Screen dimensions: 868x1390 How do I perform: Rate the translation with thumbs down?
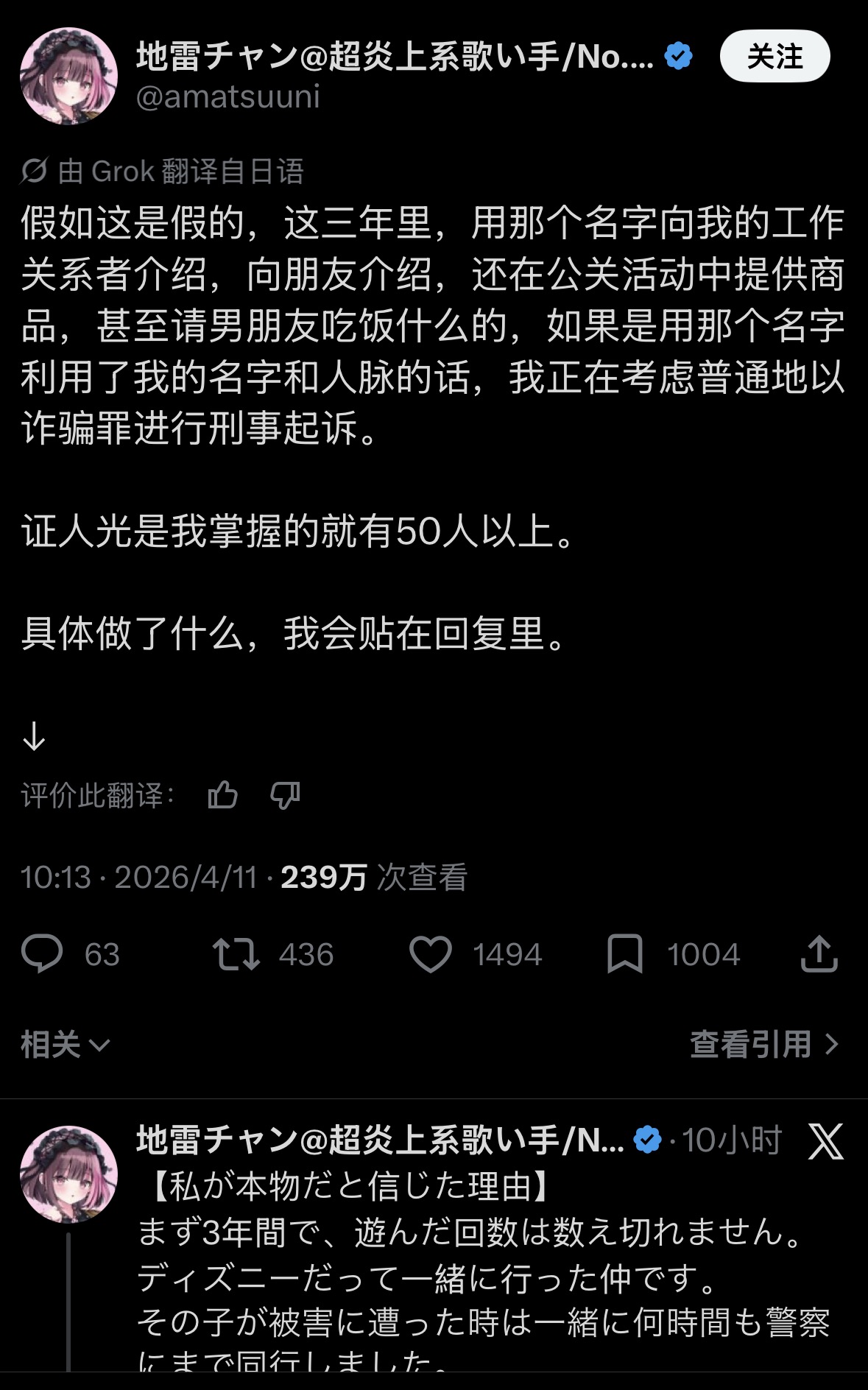[285, 795]
